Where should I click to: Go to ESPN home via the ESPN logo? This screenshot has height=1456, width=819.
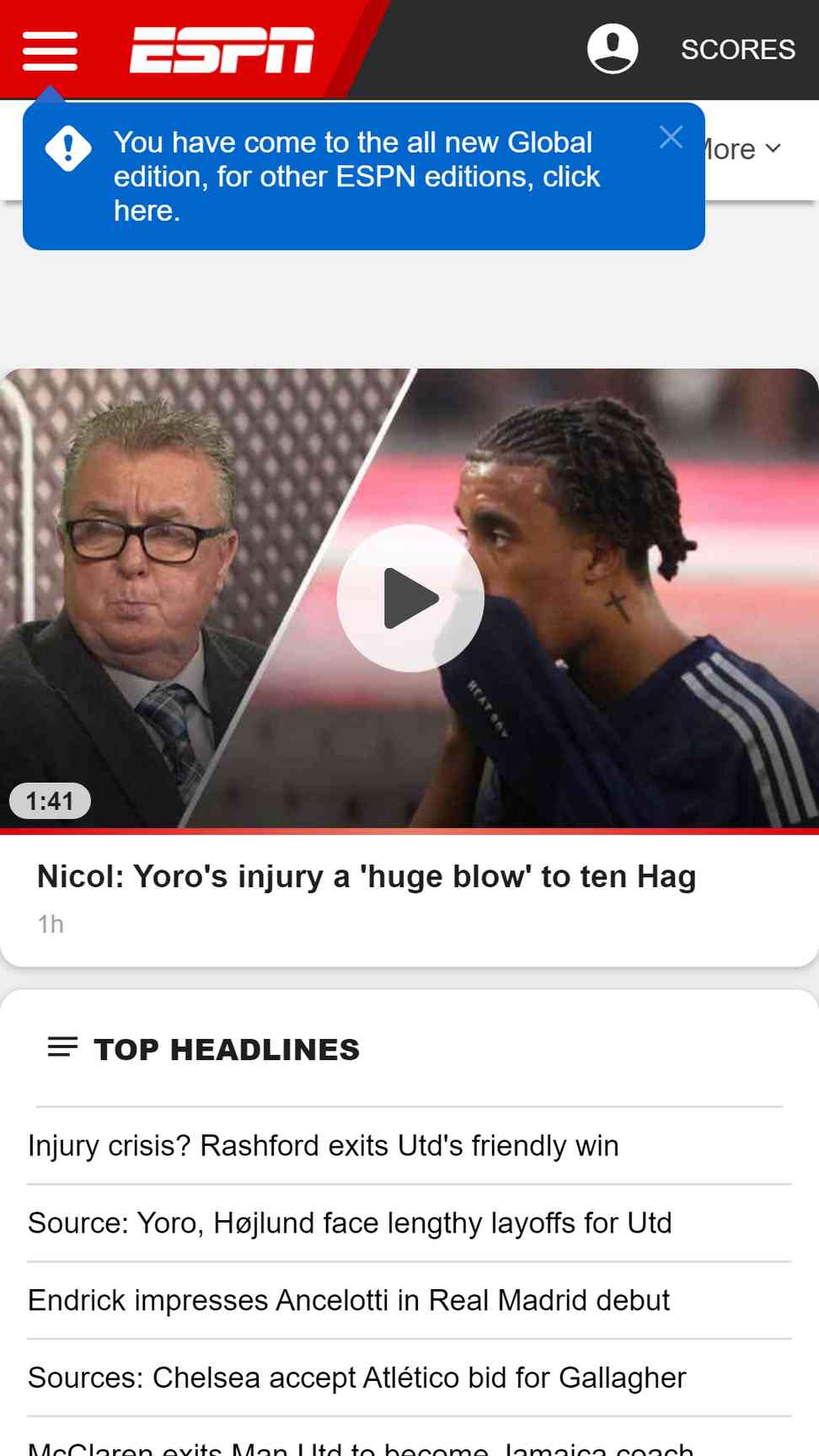coord(222,50)
